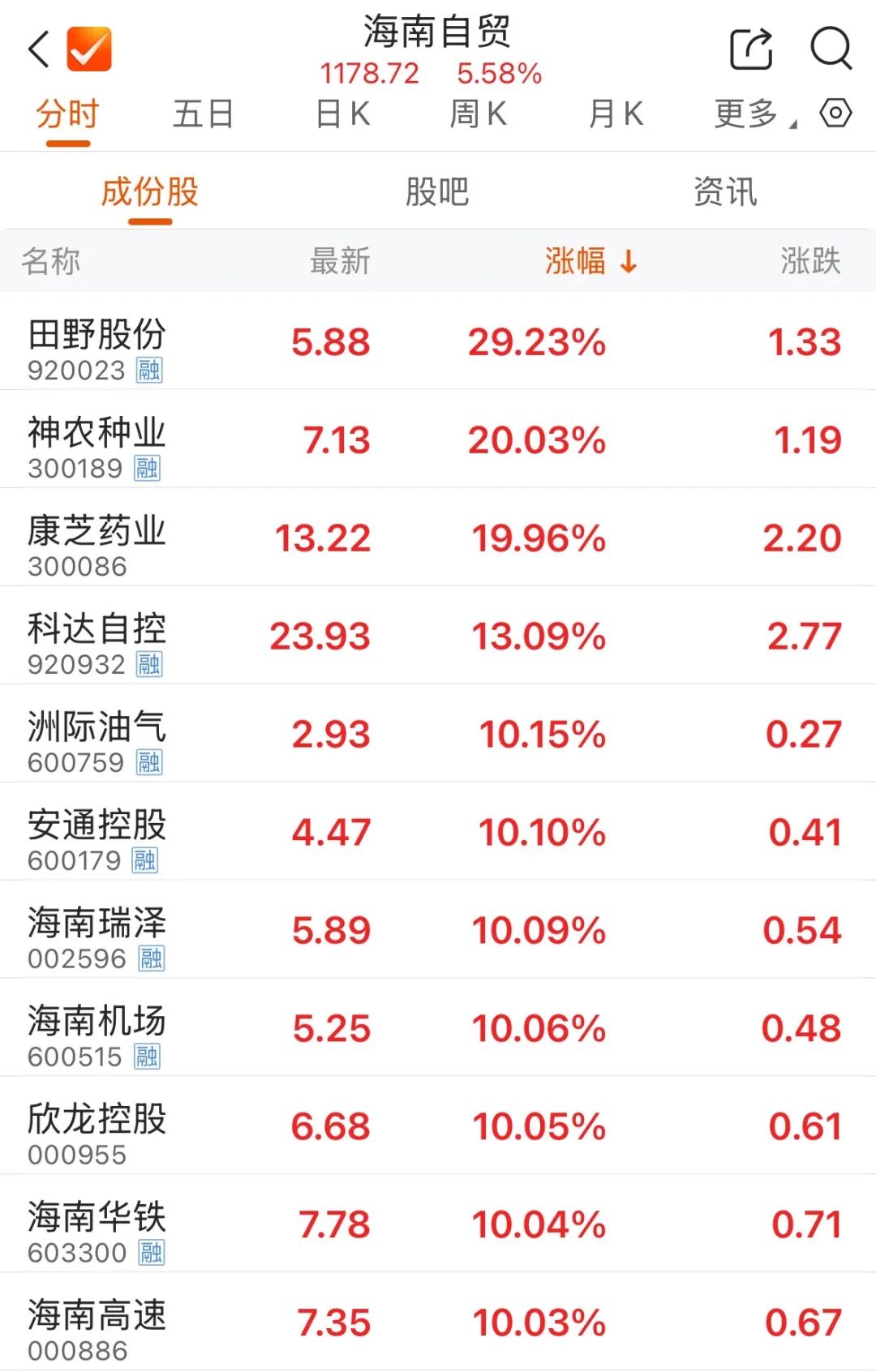This screenshot has width=876, height=1372.
Task: Switch to the 股吧 tab
Action: 436,191
